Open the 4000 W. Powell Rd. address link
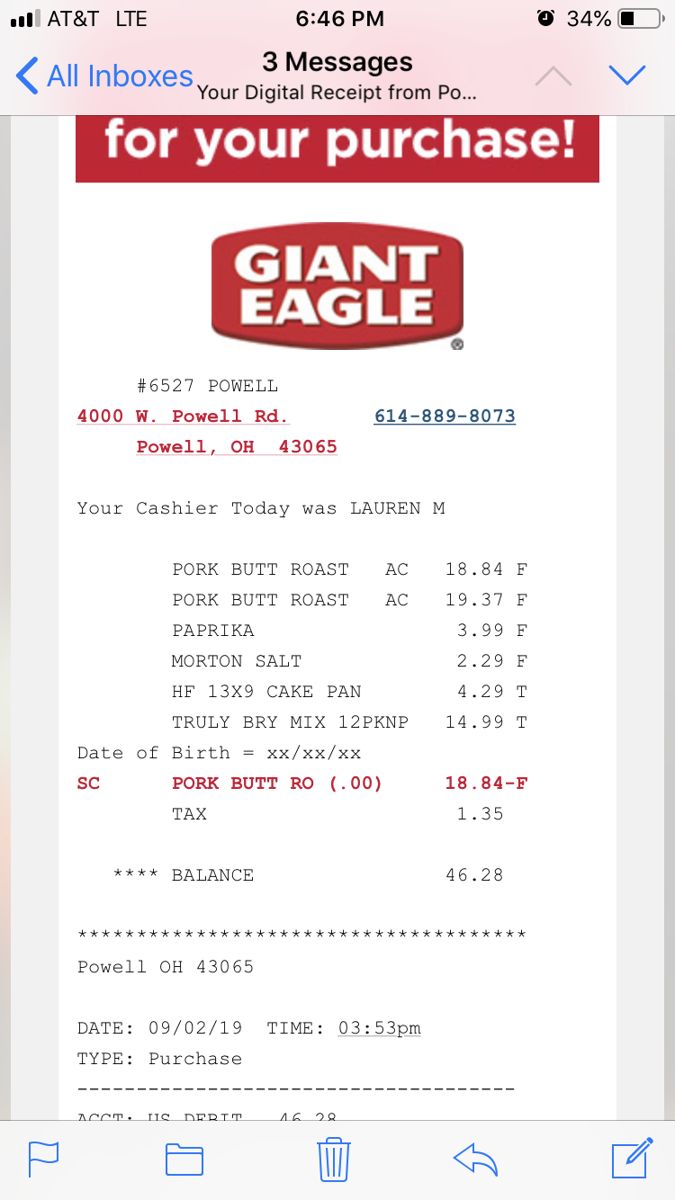The height and width of the screenshot is (1200, 675). point(183,416)
